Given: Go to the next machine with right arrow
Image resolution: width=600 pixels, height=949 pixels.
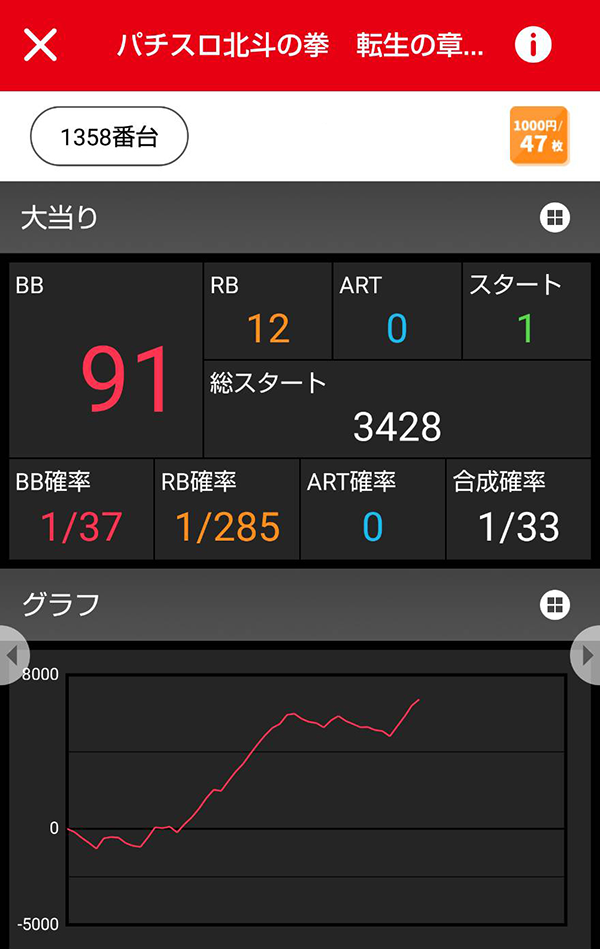Looking at the screenshot, I should (587, 656).
